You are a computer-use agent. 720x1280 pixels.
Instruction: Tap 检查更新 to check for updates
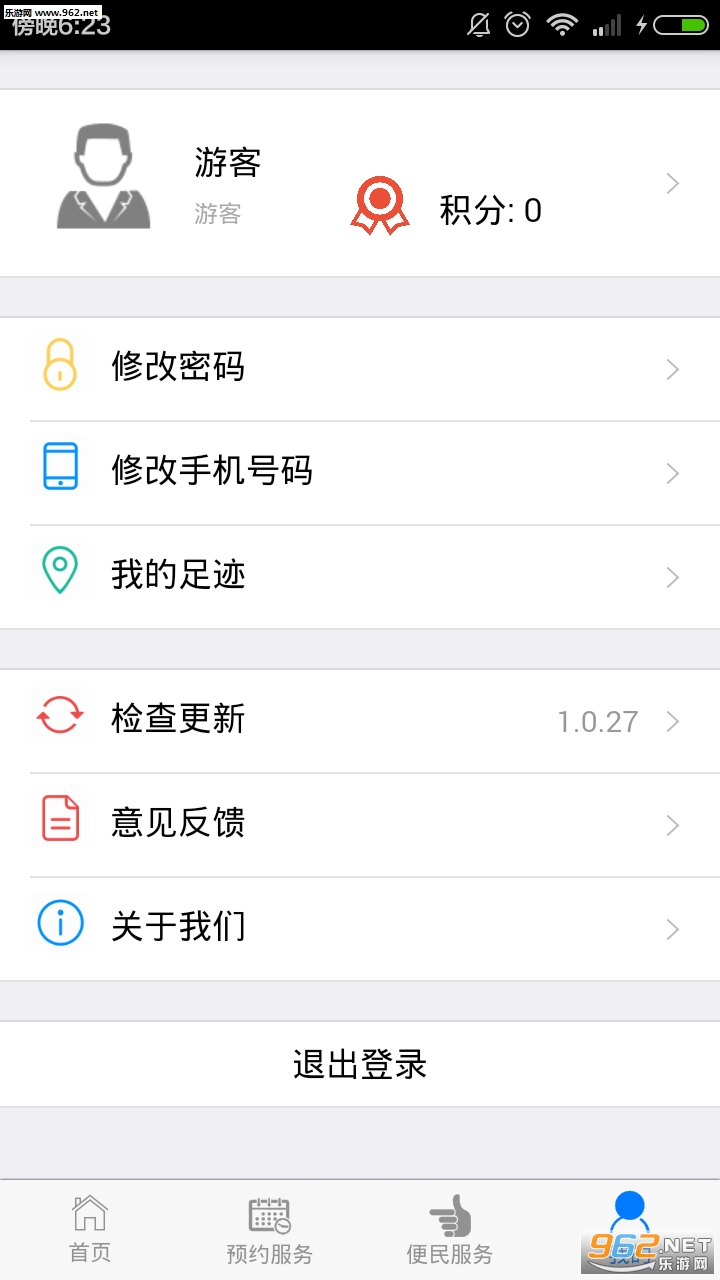(x=360, y=720)
